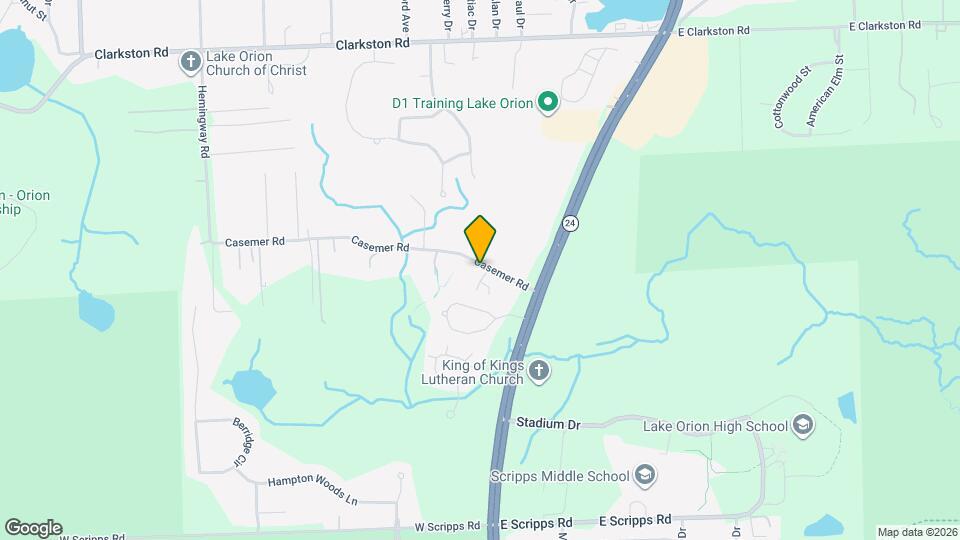
Task: Open Lake Orion High School map pin
Action: click(802, 426)
